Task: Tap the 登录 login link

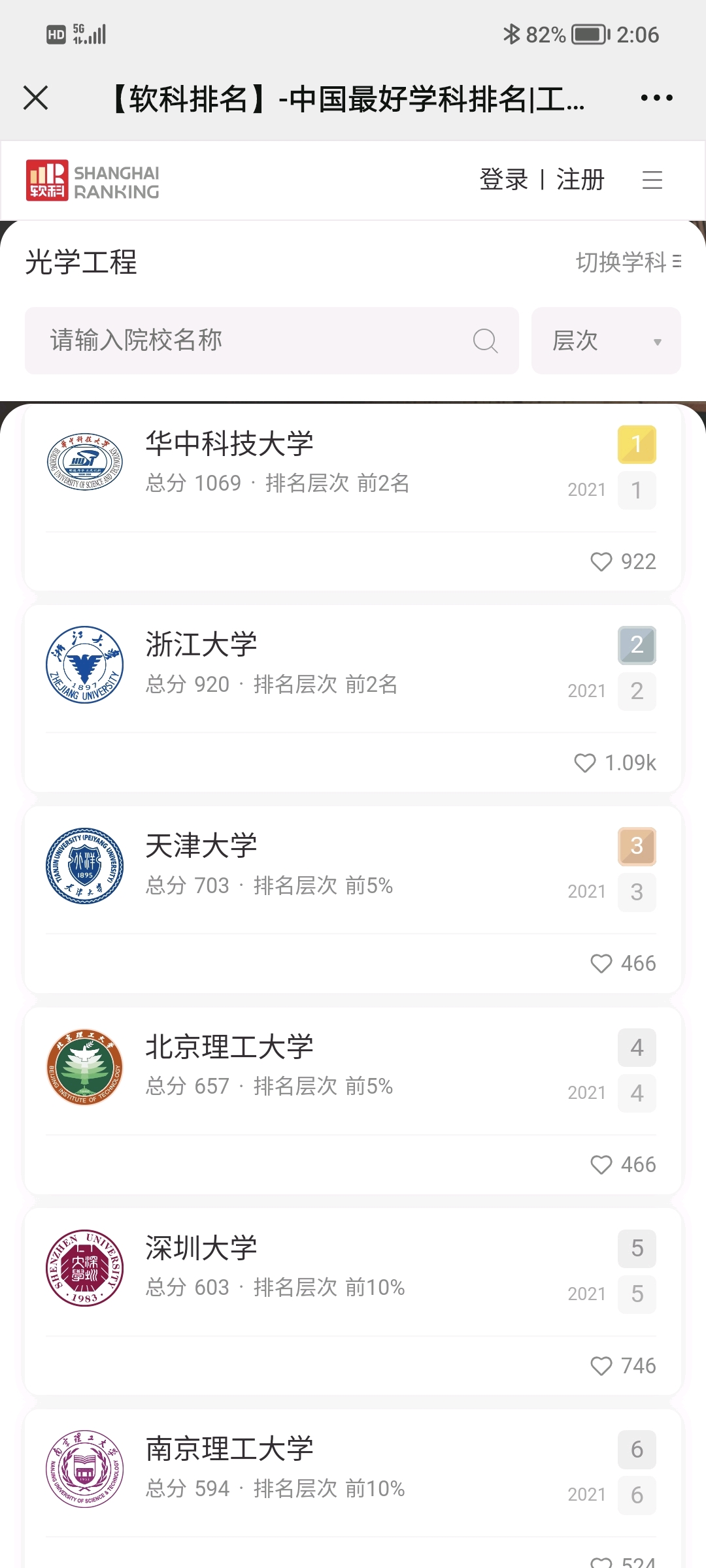Action: click(x=503, y=180)
